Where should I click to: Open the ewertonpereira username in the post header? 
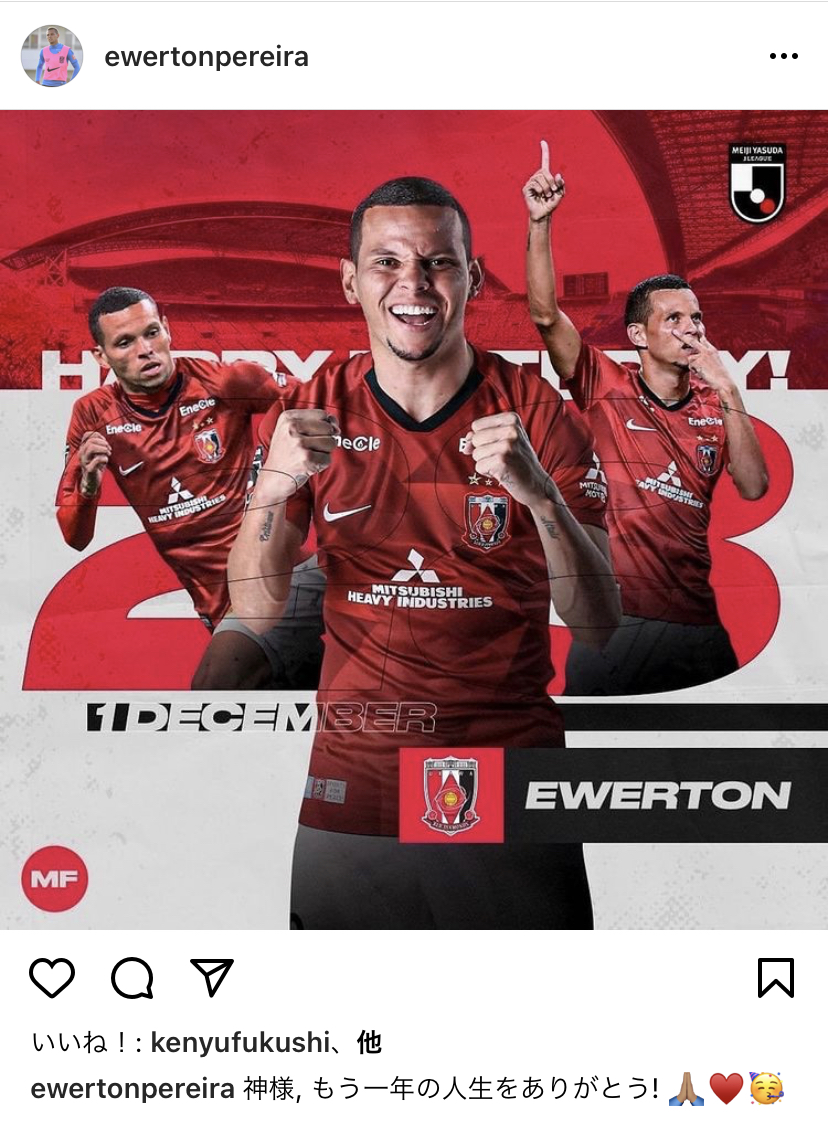tap(206, 57)
